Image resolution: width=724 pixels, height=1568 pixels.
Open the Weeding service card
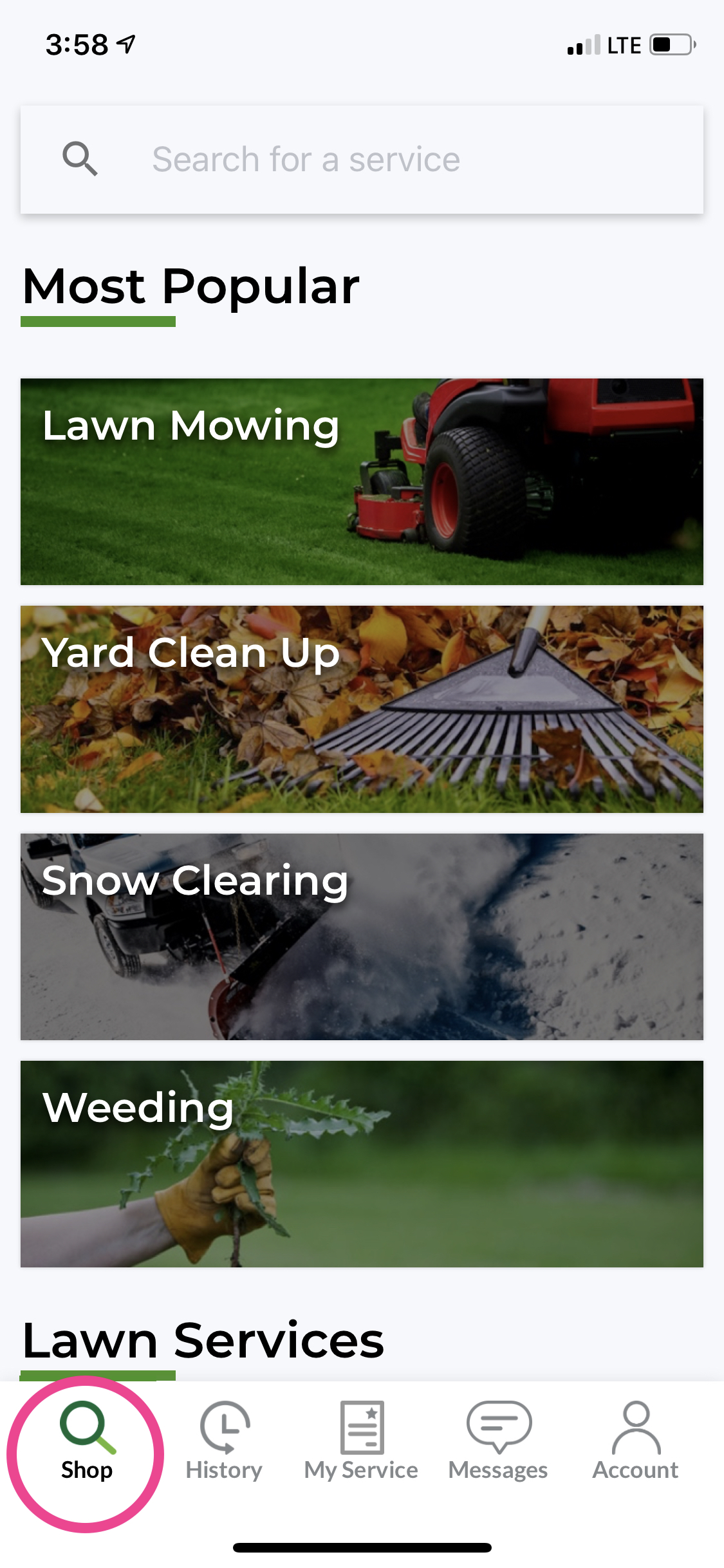coord(362,1164)
